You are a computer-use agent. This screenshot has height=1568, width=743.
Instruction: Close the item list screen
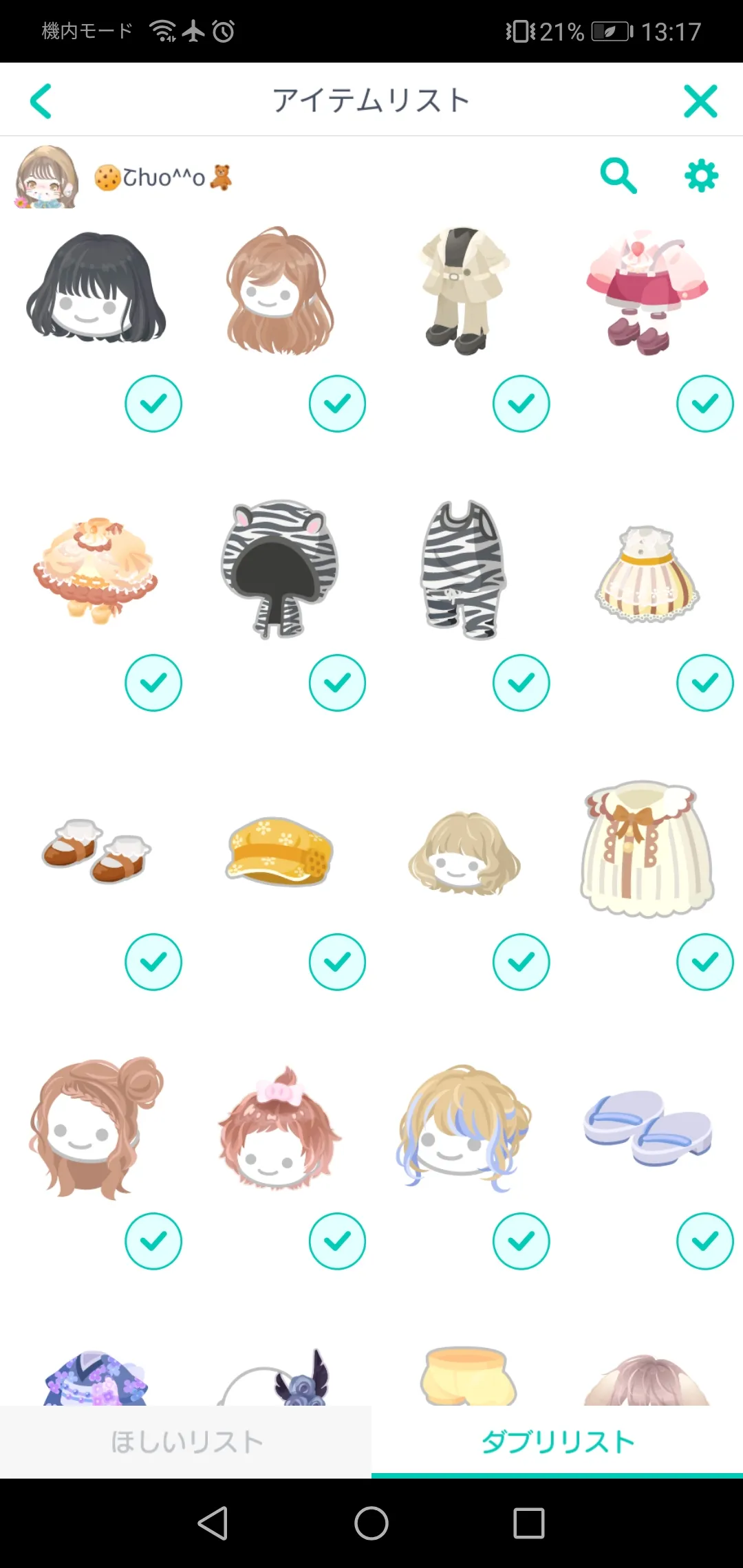click(700, 101)
